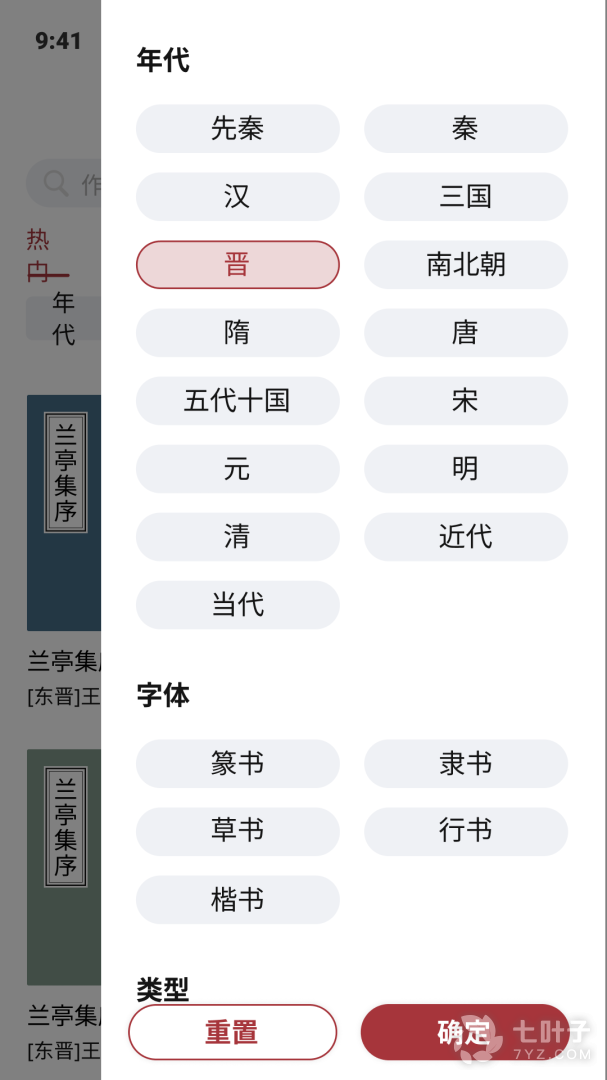Confirm filters with 确定
The width and height of the screenshot is (607, 1080).
click(x=465, y=1032)
